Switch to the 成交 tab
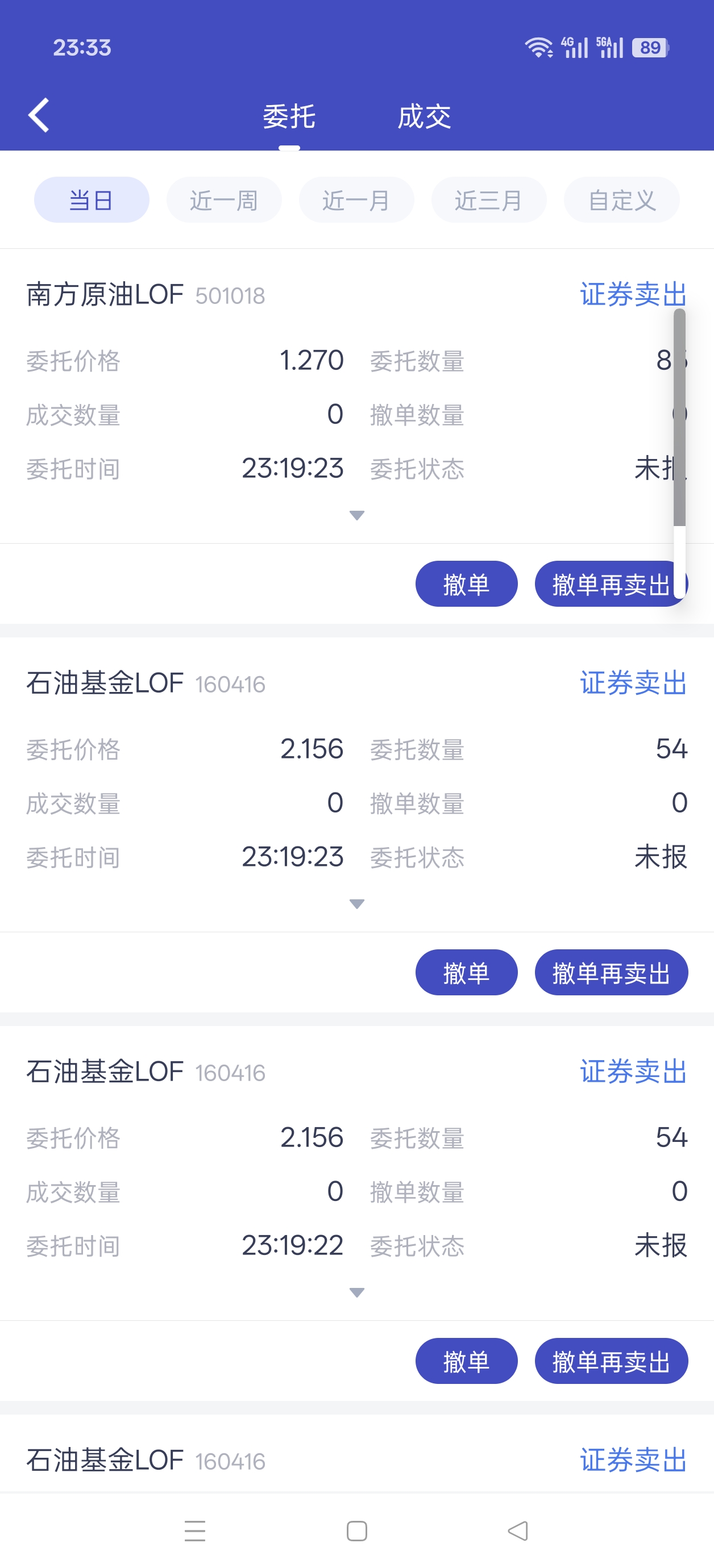The height and width of the screenshot is (1568, 714). (424, 116)
